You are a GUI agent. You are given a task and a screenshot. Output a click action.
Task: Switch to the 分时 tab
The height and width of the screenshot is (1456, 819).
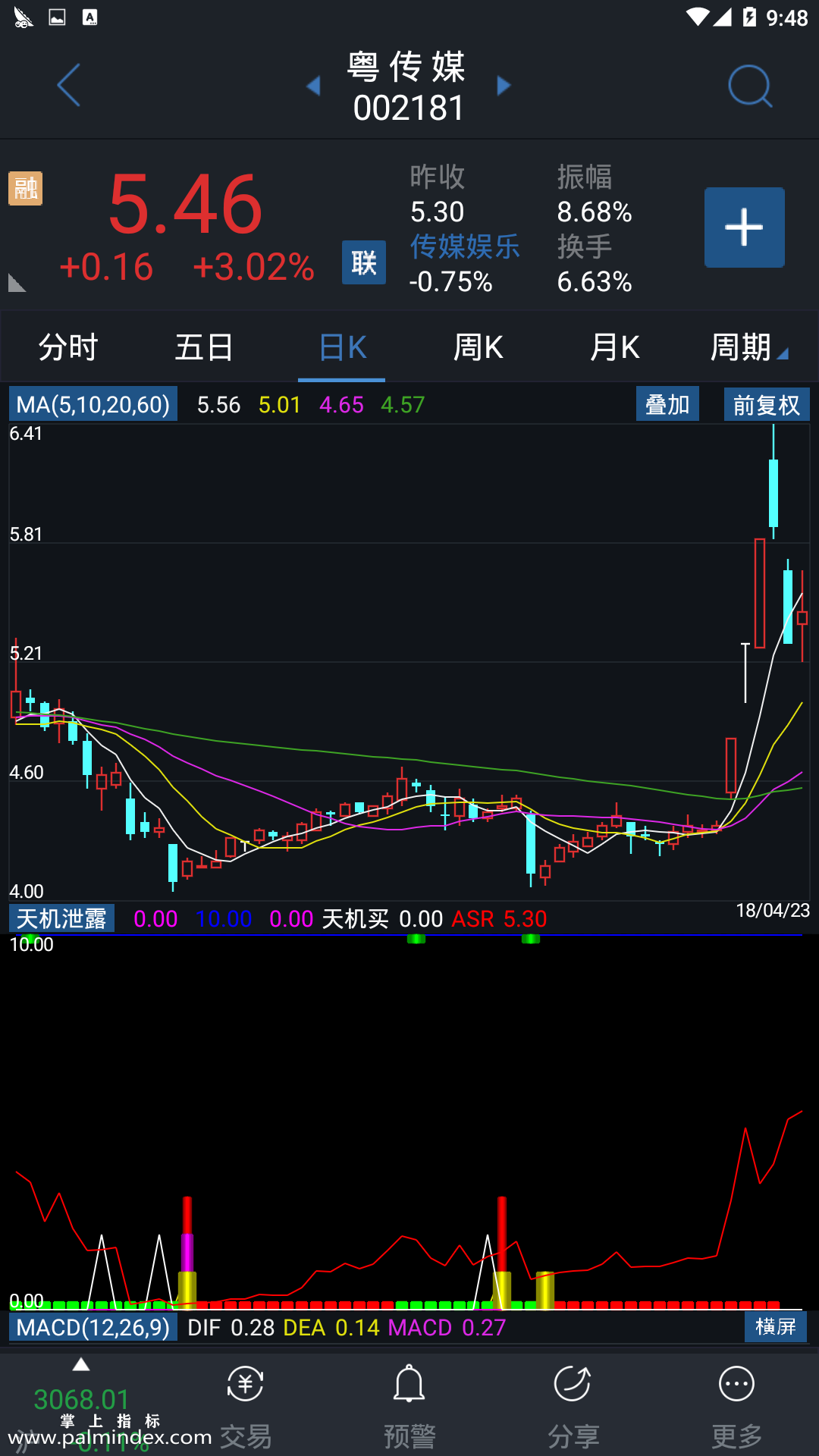click(x=68, y=347)
